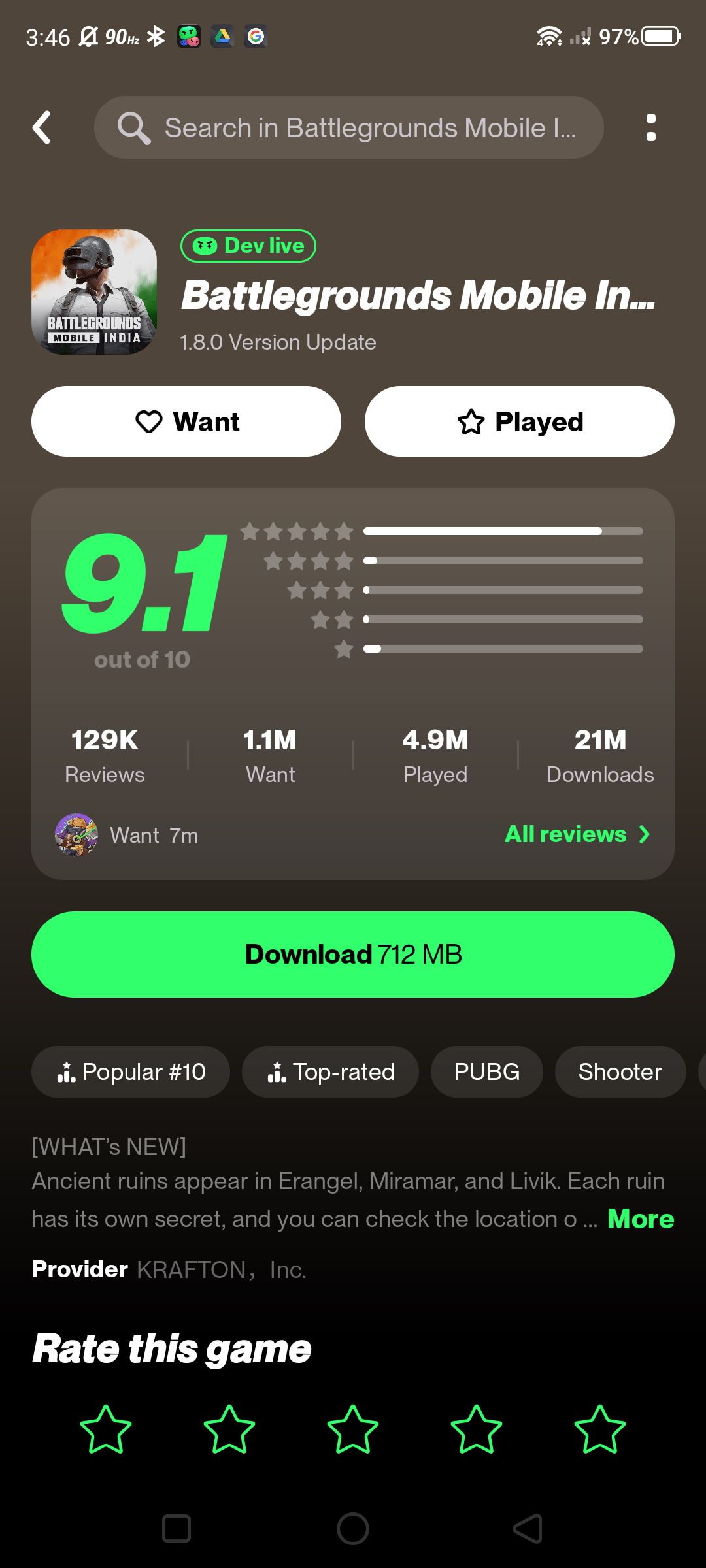706x1568 pixels.
Task: Tap the three-dot overflow menu icon
Action: point(651,127)
